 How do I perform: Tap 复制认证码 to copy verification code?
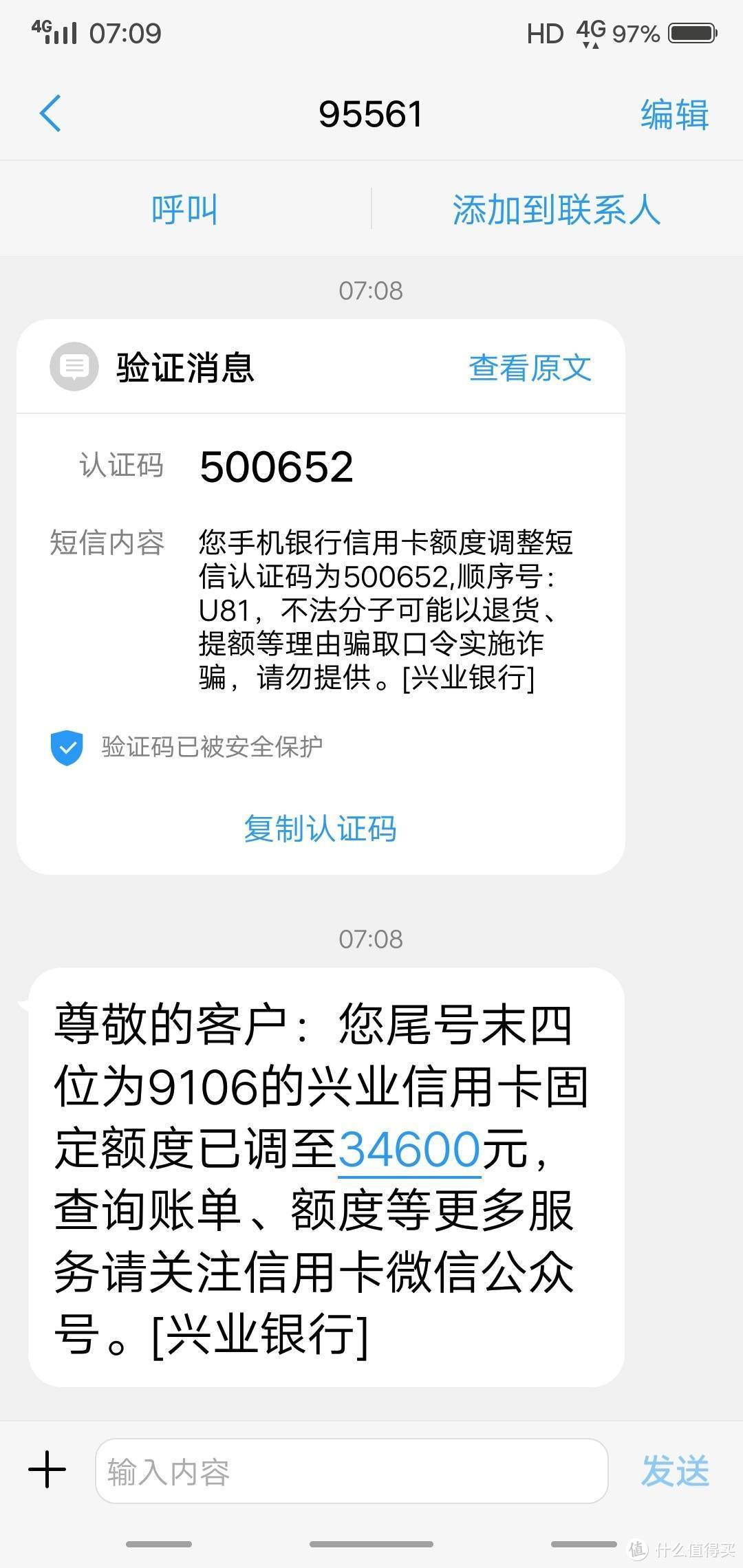[x=321, y=830]
